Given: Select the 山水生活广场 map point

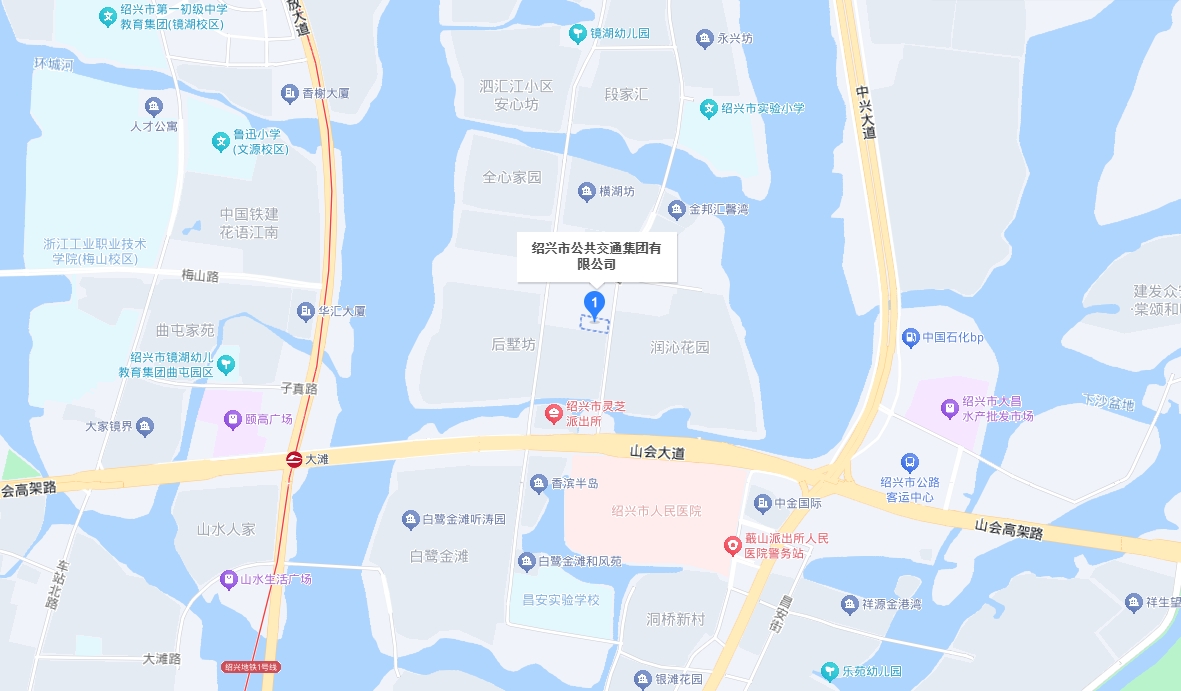Looking at the screenshot, I should 228,579.
